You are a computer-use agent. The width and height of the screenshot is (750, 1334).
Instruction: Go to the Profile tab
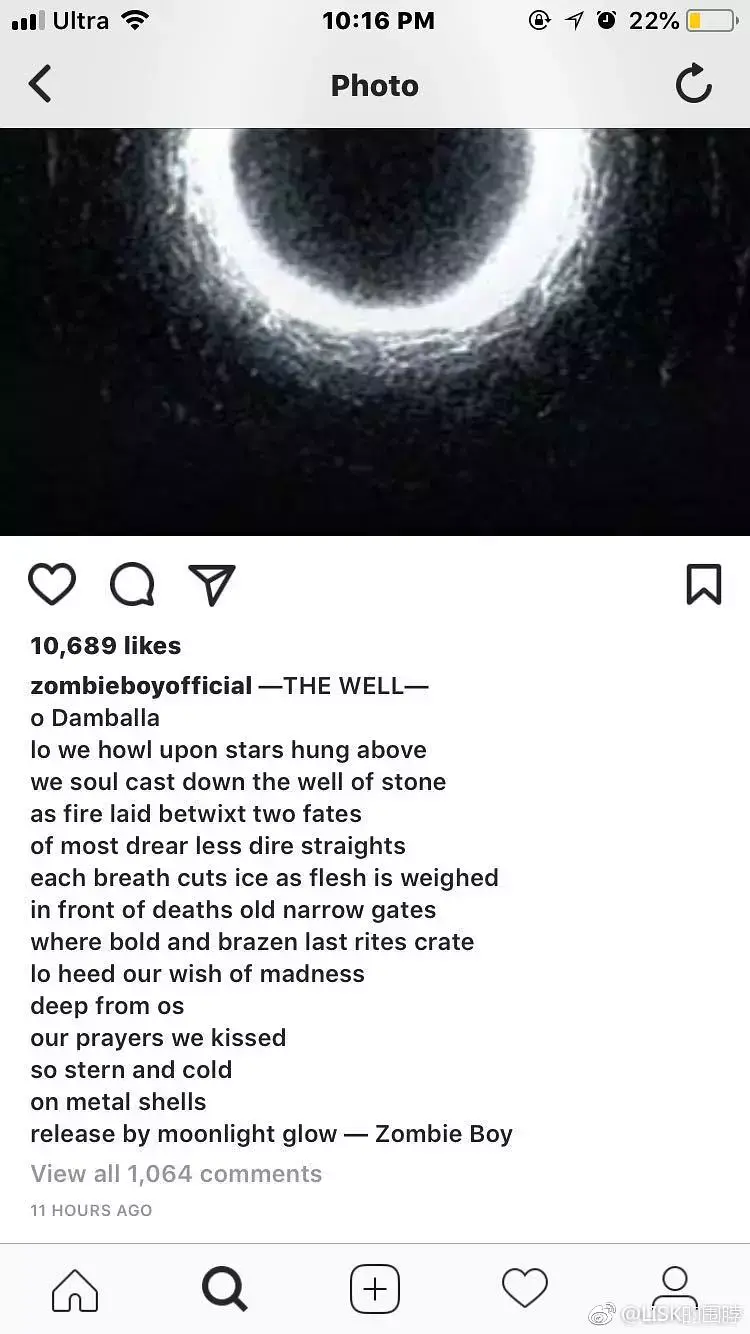[x=675, y=1289]
